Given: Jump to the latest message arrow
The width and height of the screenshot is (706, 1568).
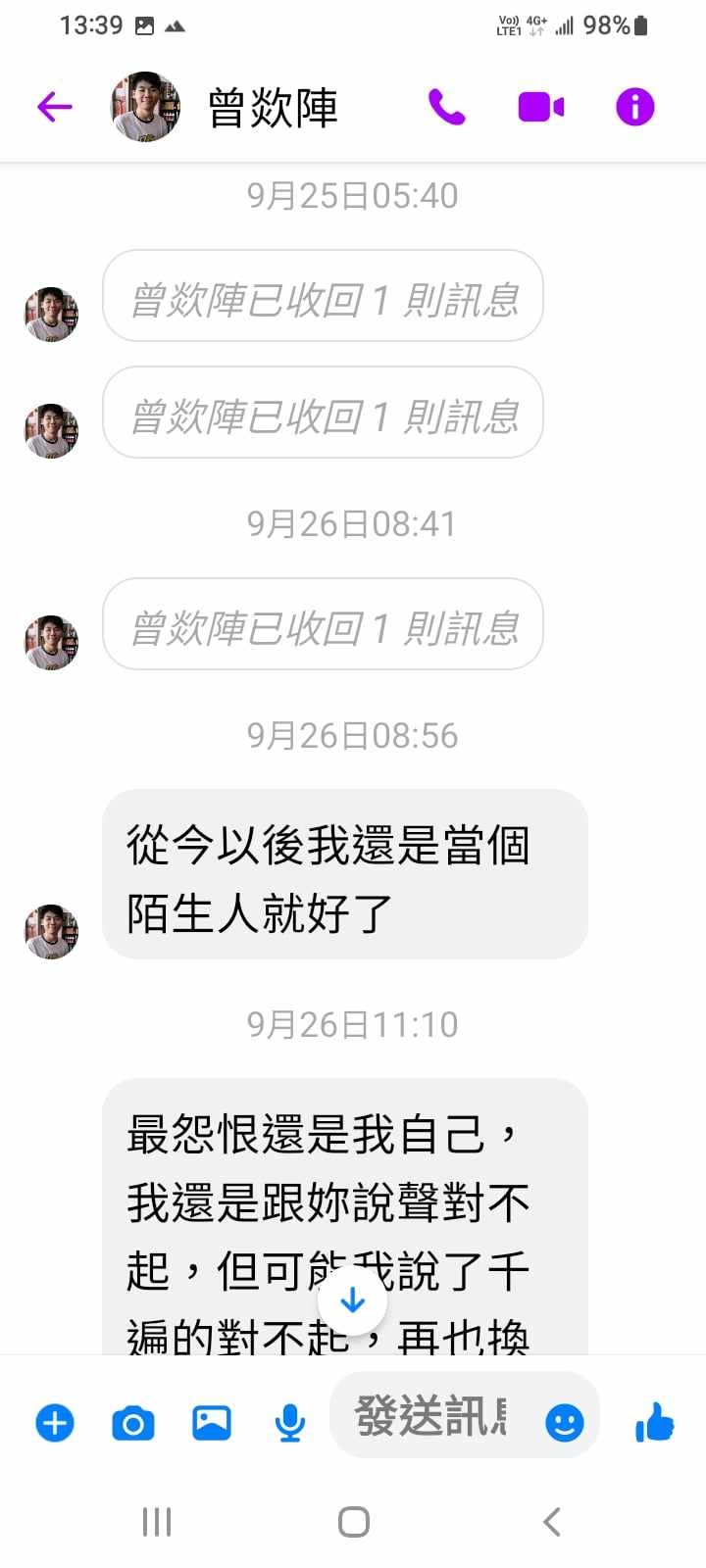Looking at the screenshot, I should [352, 1300].
